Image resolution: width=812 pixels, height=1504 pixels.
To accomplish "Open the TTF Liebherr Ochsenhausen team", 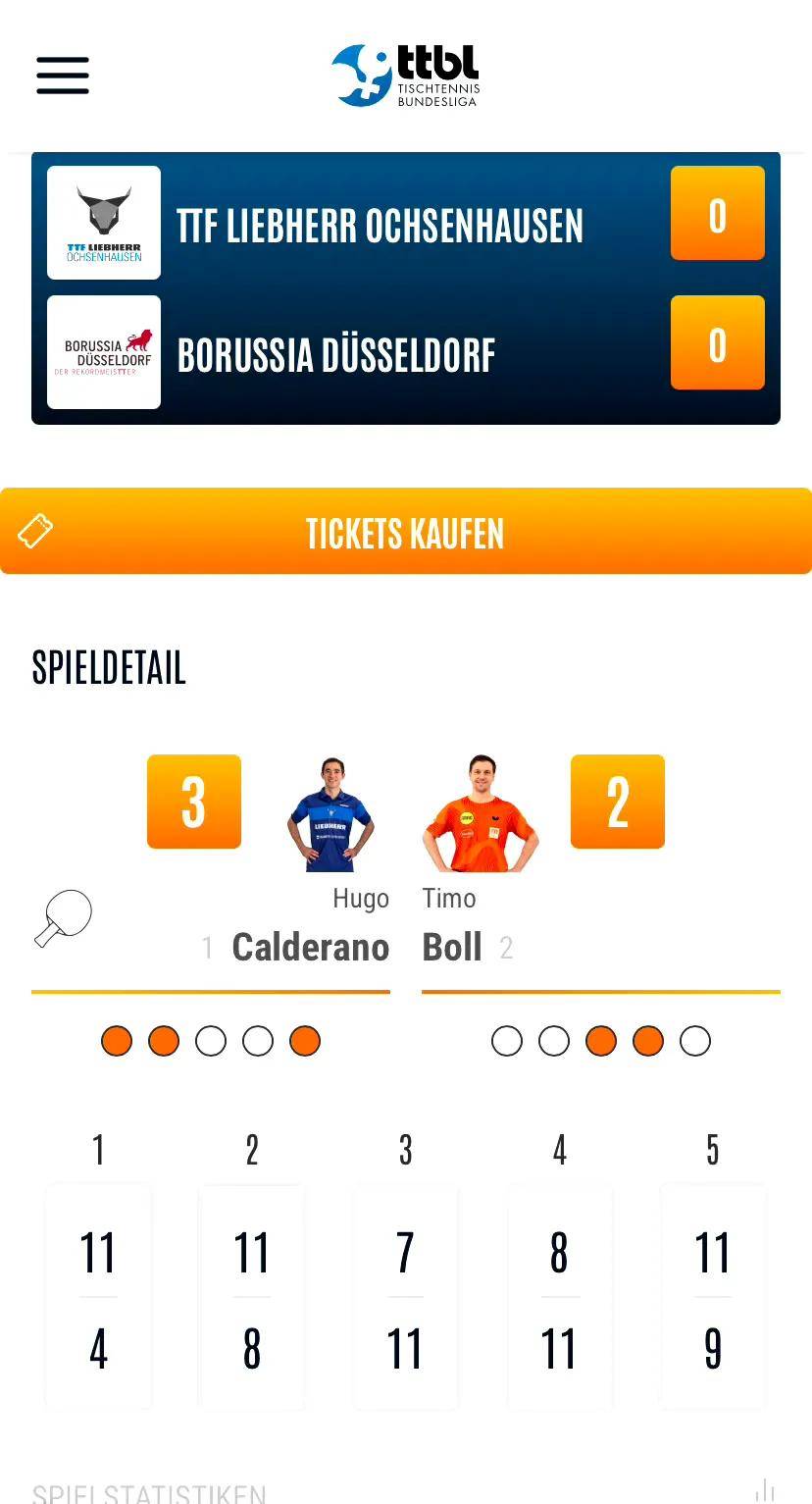I will [380, 226].
